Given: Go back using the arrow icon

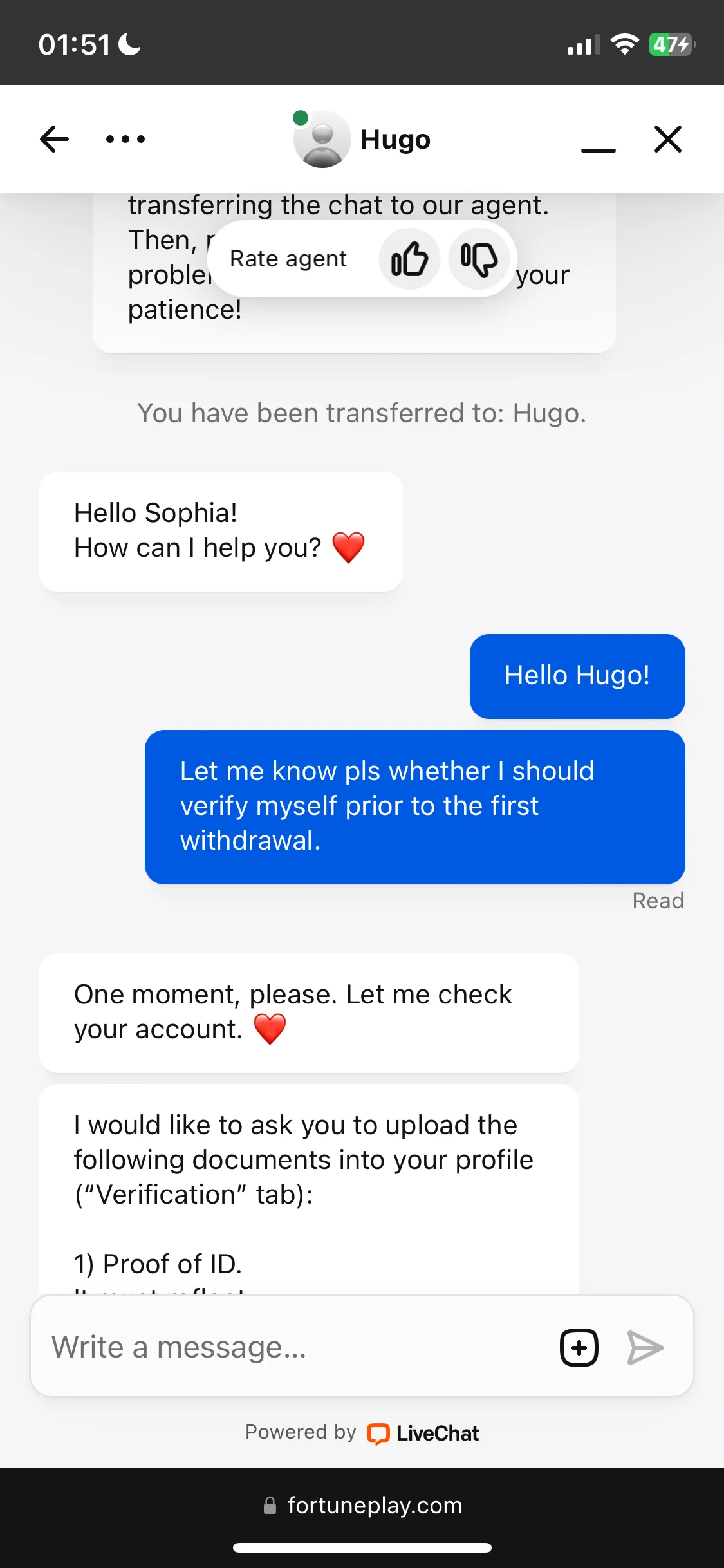Looking at the screenshot, I should [x=54, y=139].
